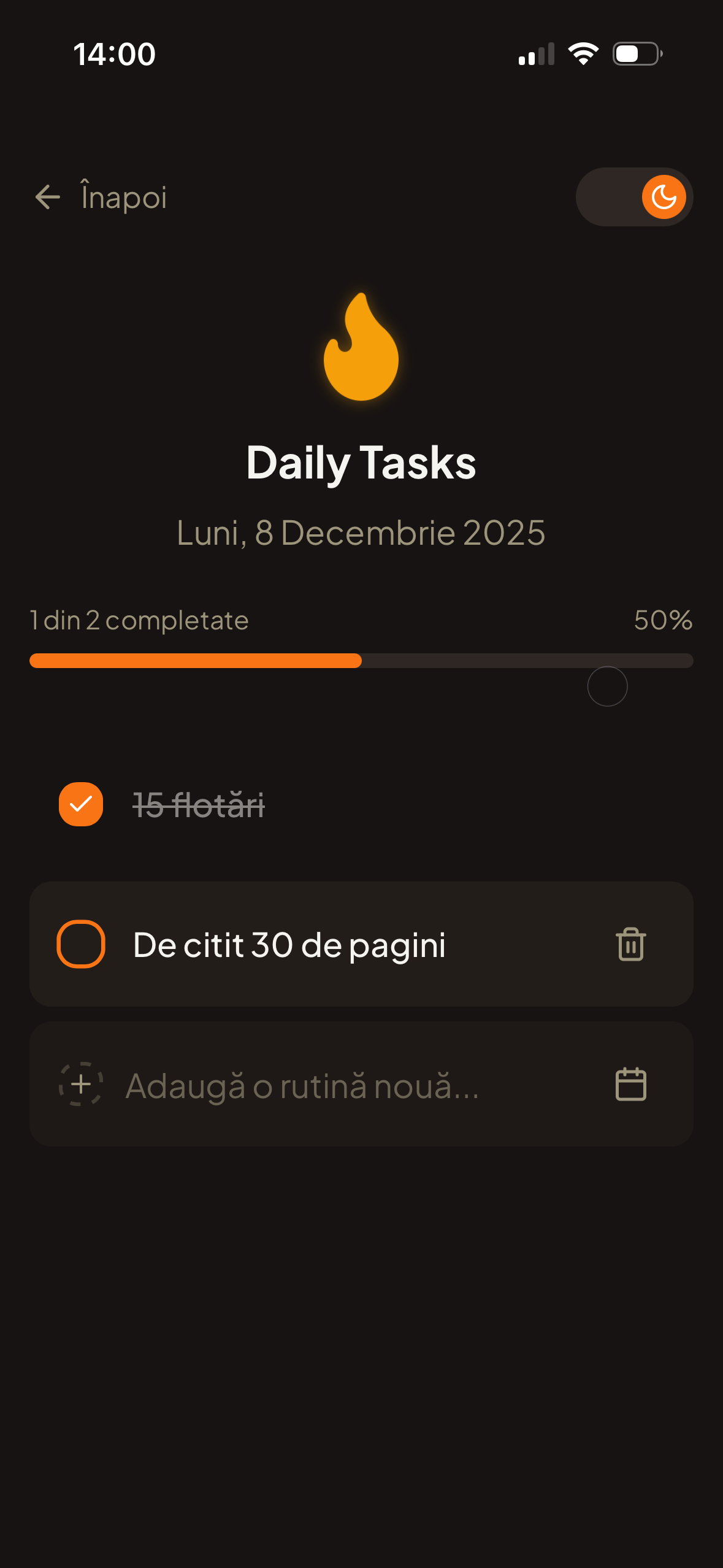Viewport: 723px width, 1568px height.
Task: Toggle the theme switch to light mode
Action: 635,196
